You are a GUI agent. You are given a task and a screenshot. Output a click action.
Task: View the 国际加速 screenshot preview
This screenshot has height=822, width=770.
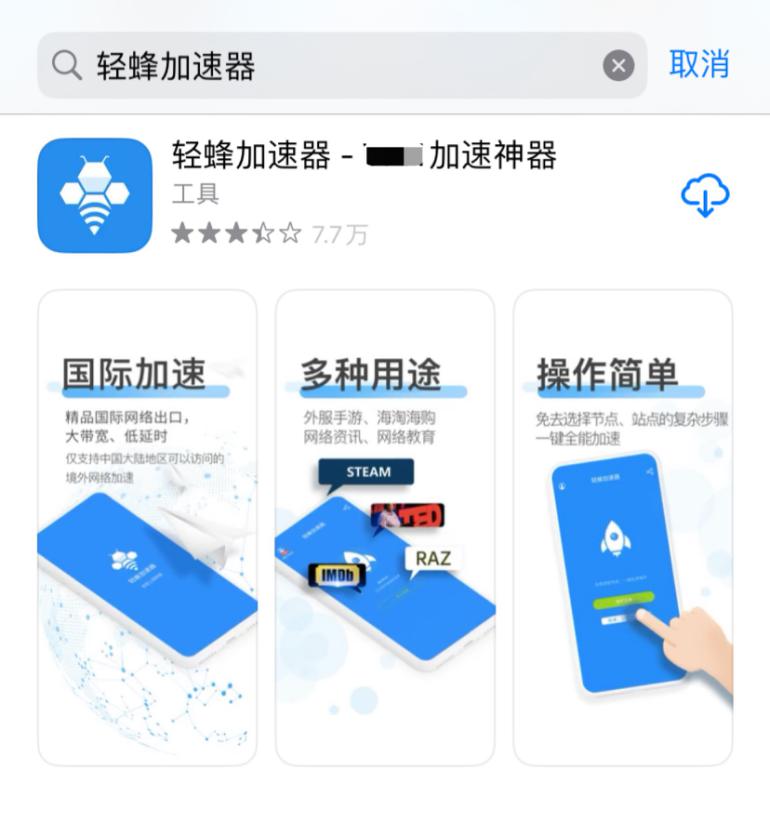[x=147, y=527]
